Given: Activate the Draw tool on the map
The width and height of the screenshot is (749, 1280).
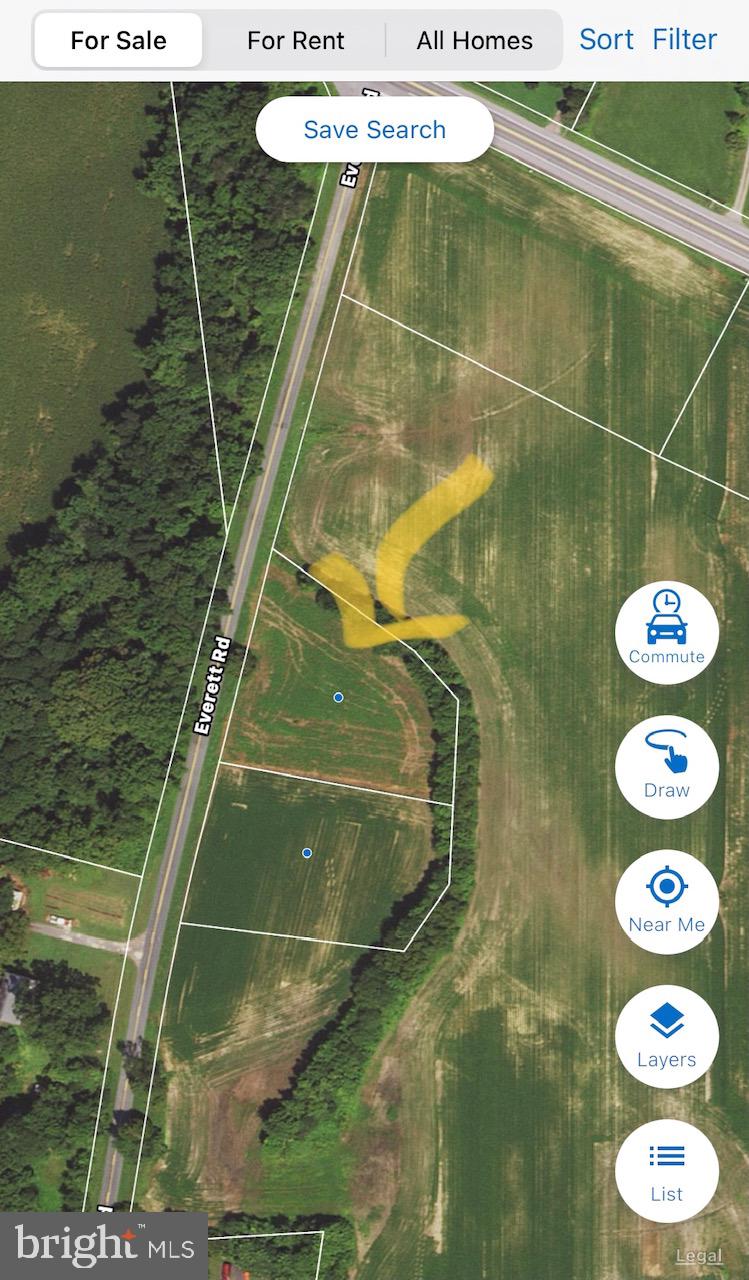Looking at the screenshot, I should click(x=667, y=767).
